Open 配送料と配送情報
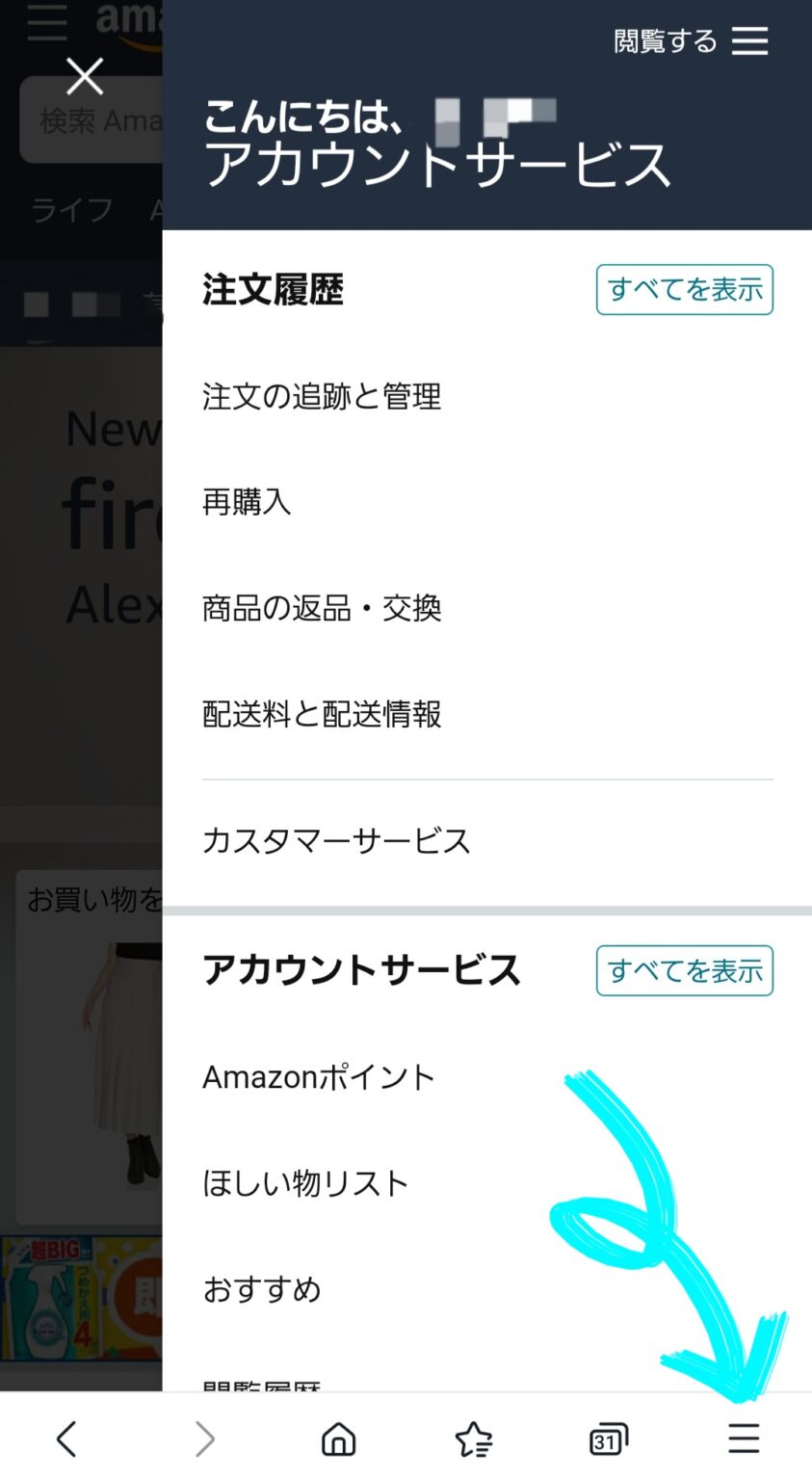This screenshot has height=1480, width=812. tap(321, 714)
